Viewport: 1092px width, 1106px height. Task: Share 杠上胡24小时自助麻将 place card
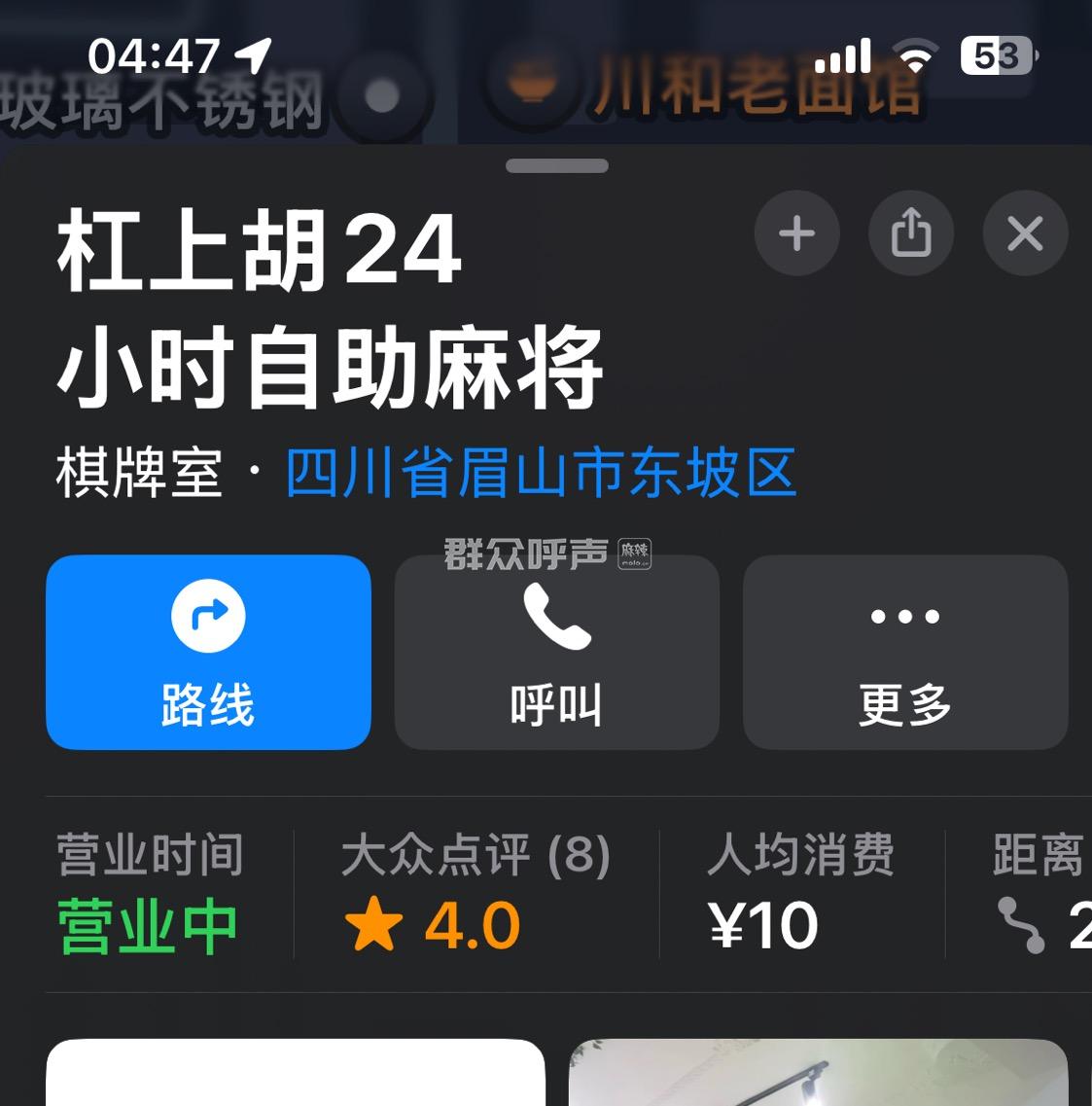pos(910,234)
